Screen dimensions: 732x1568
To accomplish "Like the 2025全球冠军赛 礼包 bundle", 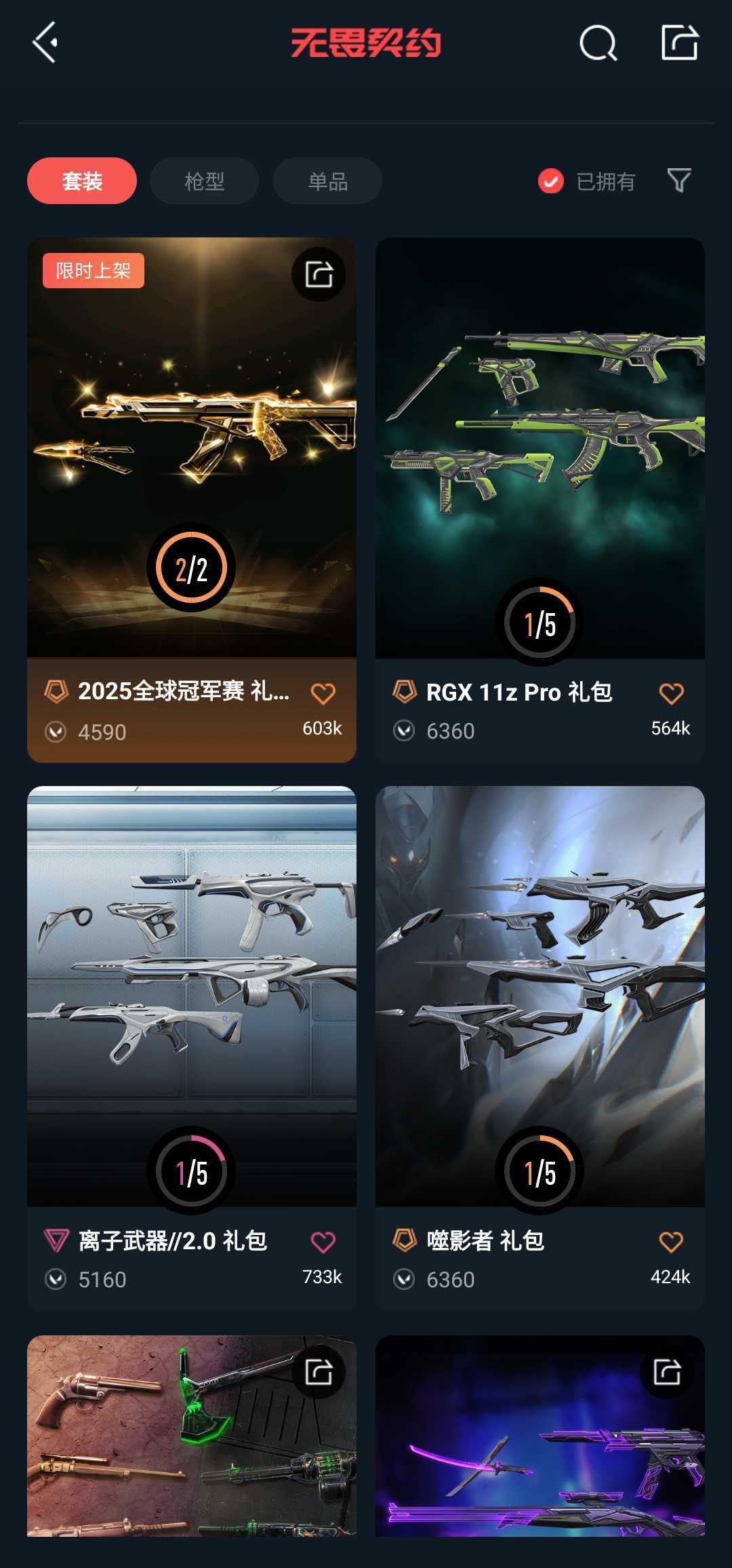I will pos(323,694).
